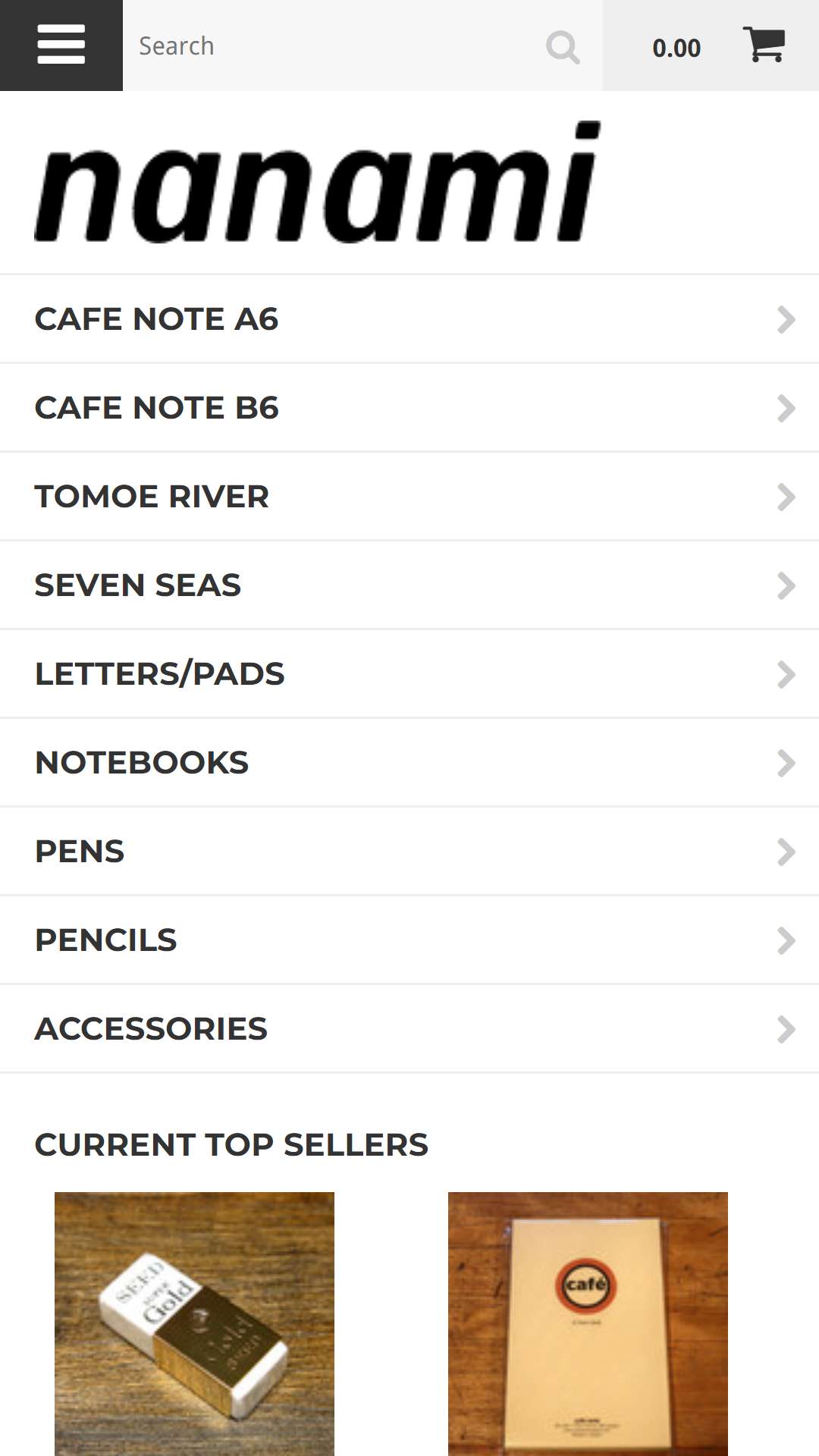Go to the Seven Seas category

pyautogui.click(x=409, y=585)
